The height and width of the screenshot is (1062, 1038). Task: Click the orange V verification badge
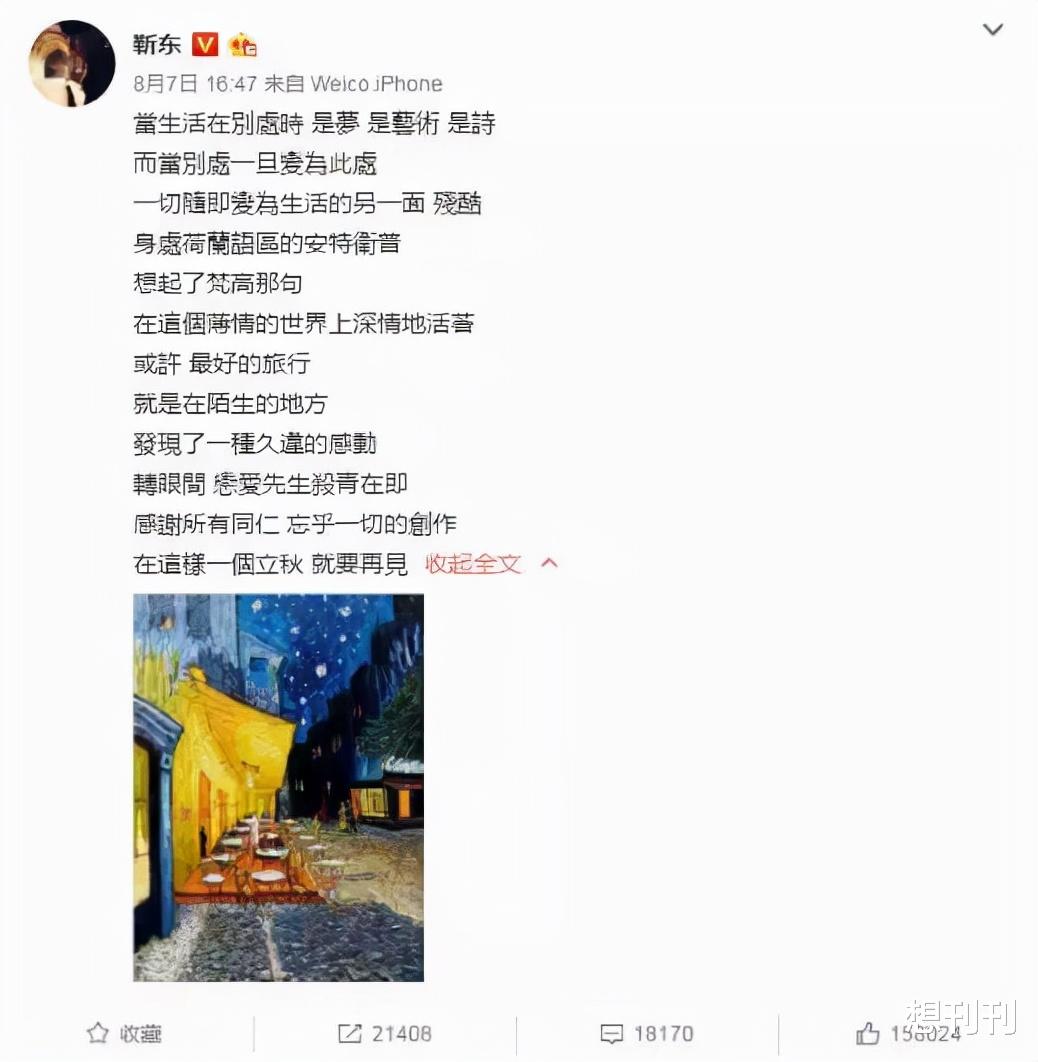point(205,45)
